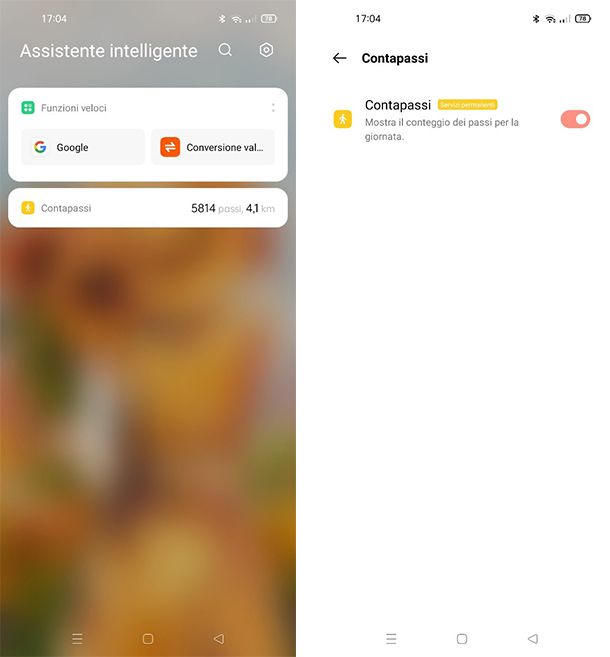This screenshot has width=610, height=657.
Task: Go back from Contapassi settings
Action: (x=339, y=58)
